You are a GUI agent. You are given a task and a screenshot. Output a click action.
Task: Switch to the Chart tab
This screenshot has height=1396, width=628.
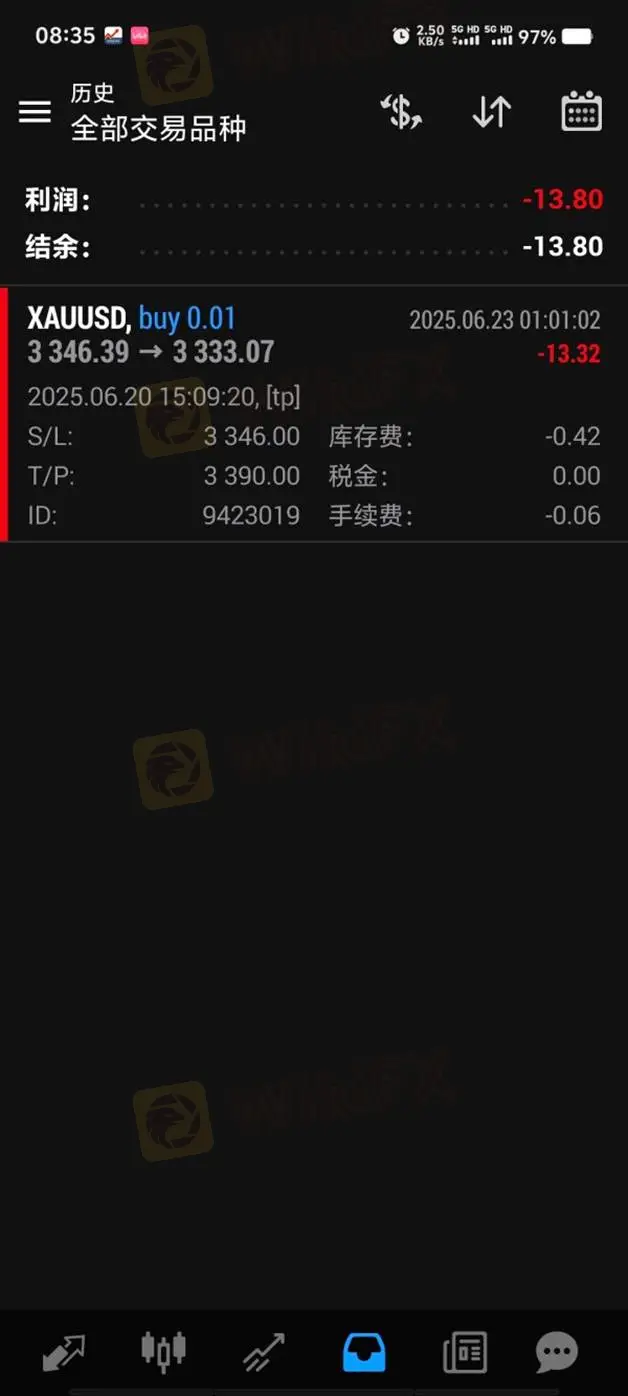coord(164,1353)
